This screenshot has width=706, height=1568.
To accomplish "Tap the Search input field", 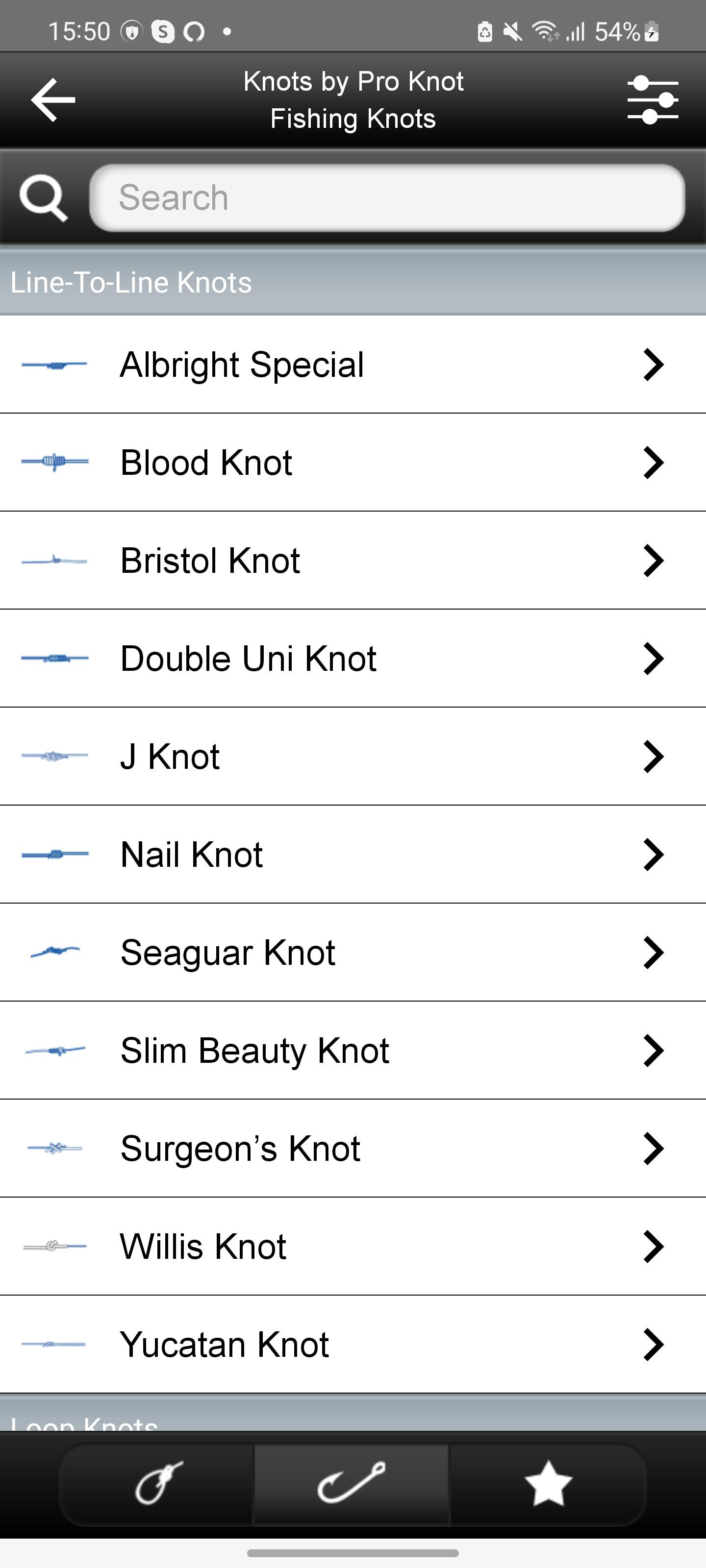I will click(x=387, y=198).
